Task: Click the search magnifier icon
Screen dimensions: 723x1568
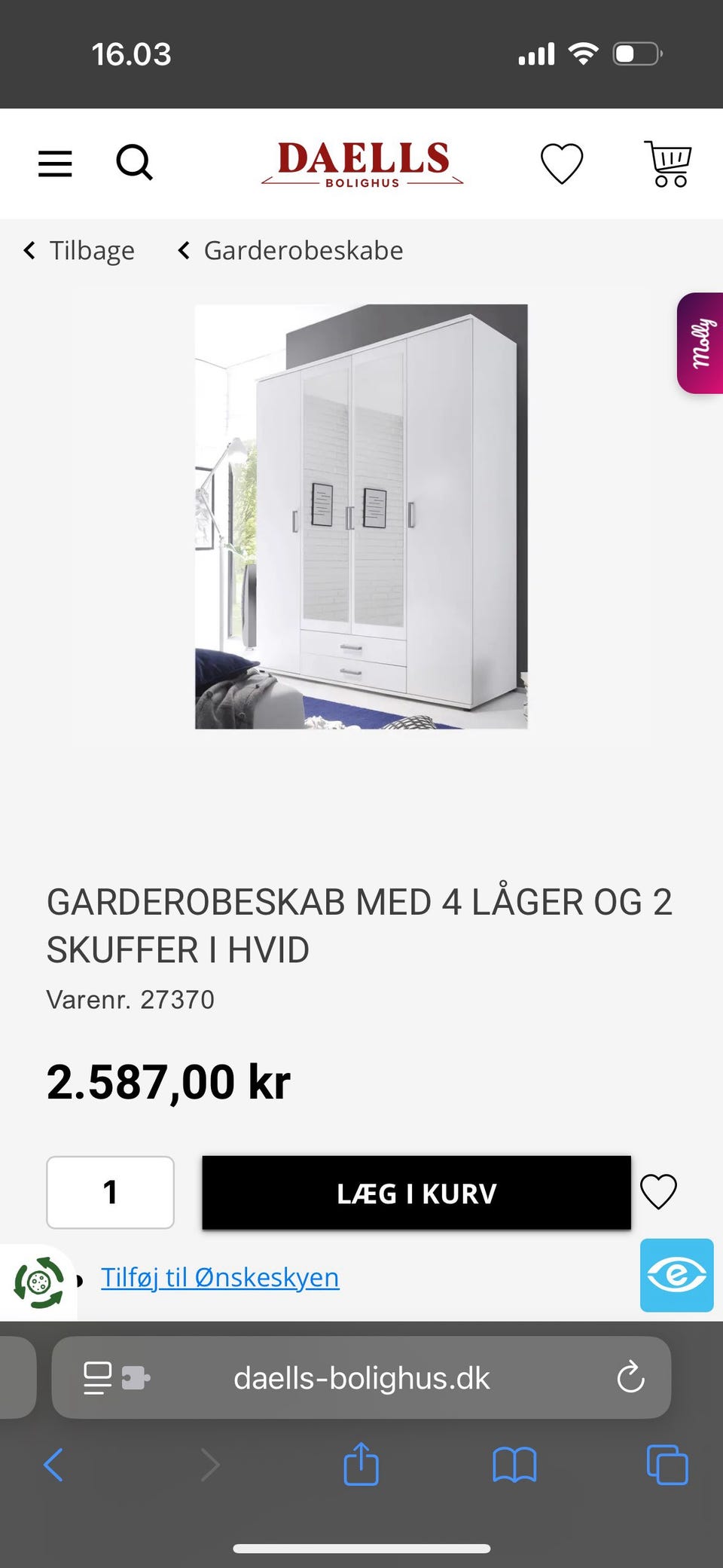Action: point(135,163)
